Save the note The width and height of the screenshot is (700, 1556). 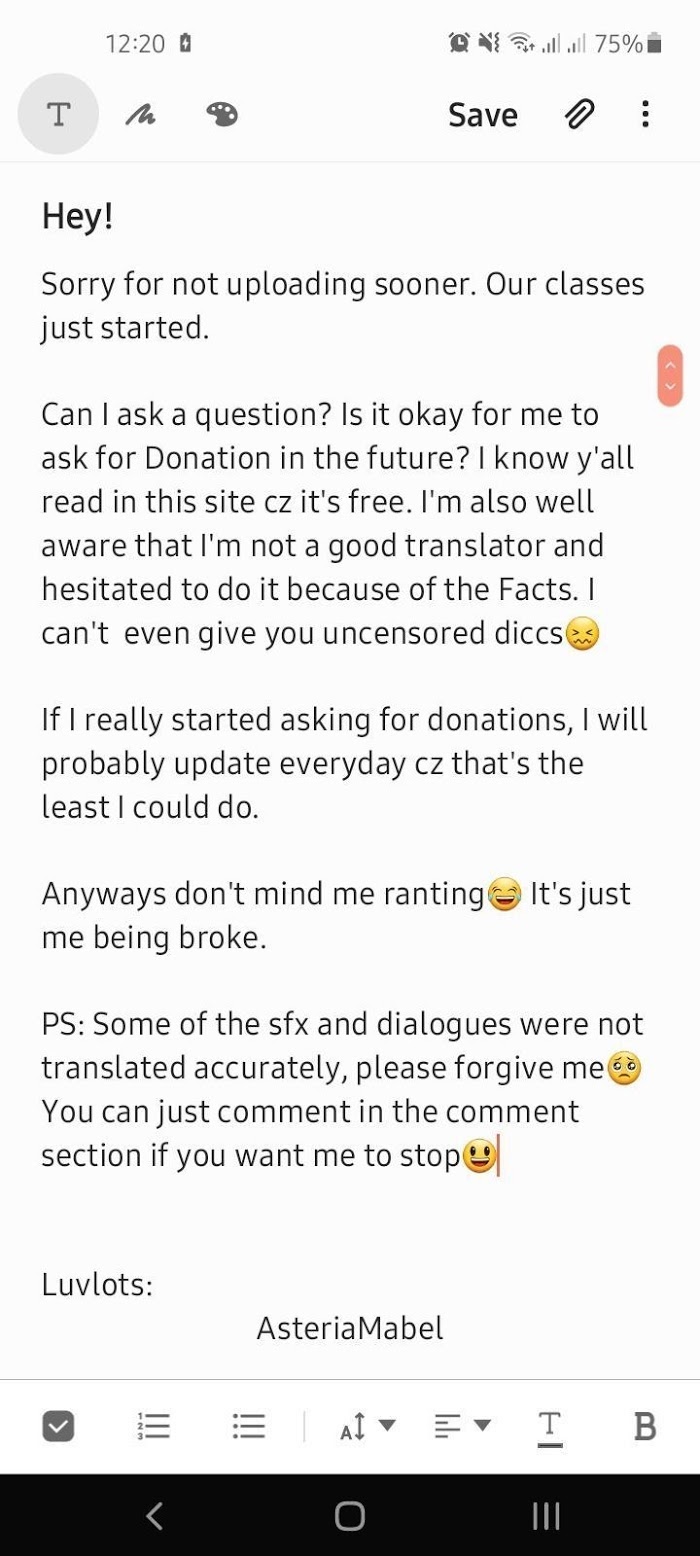[x=482, y=115]
